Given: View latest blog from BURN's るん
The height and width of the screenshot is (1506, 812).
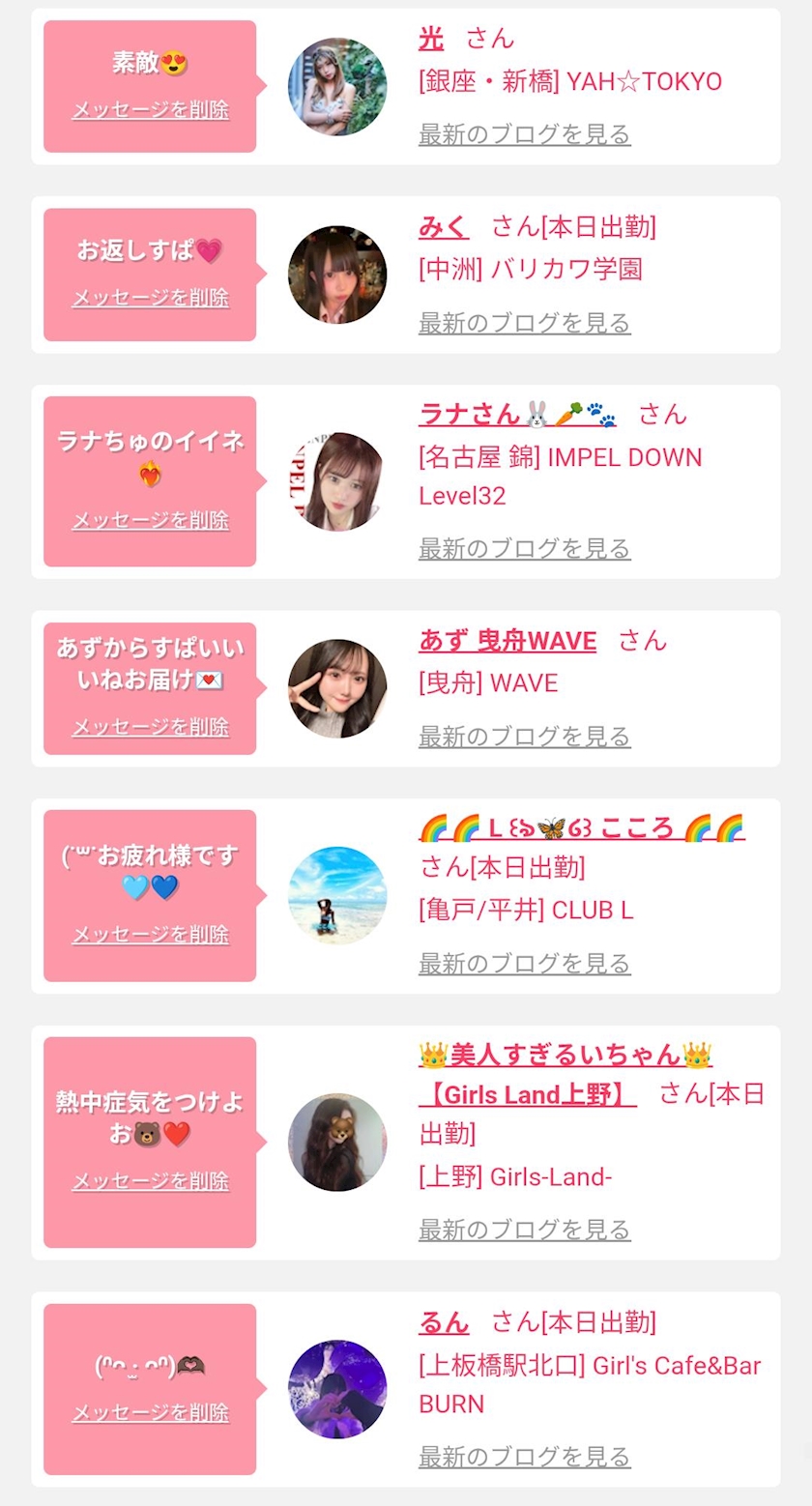Looking at the screenshot, I should (524, 1457).
